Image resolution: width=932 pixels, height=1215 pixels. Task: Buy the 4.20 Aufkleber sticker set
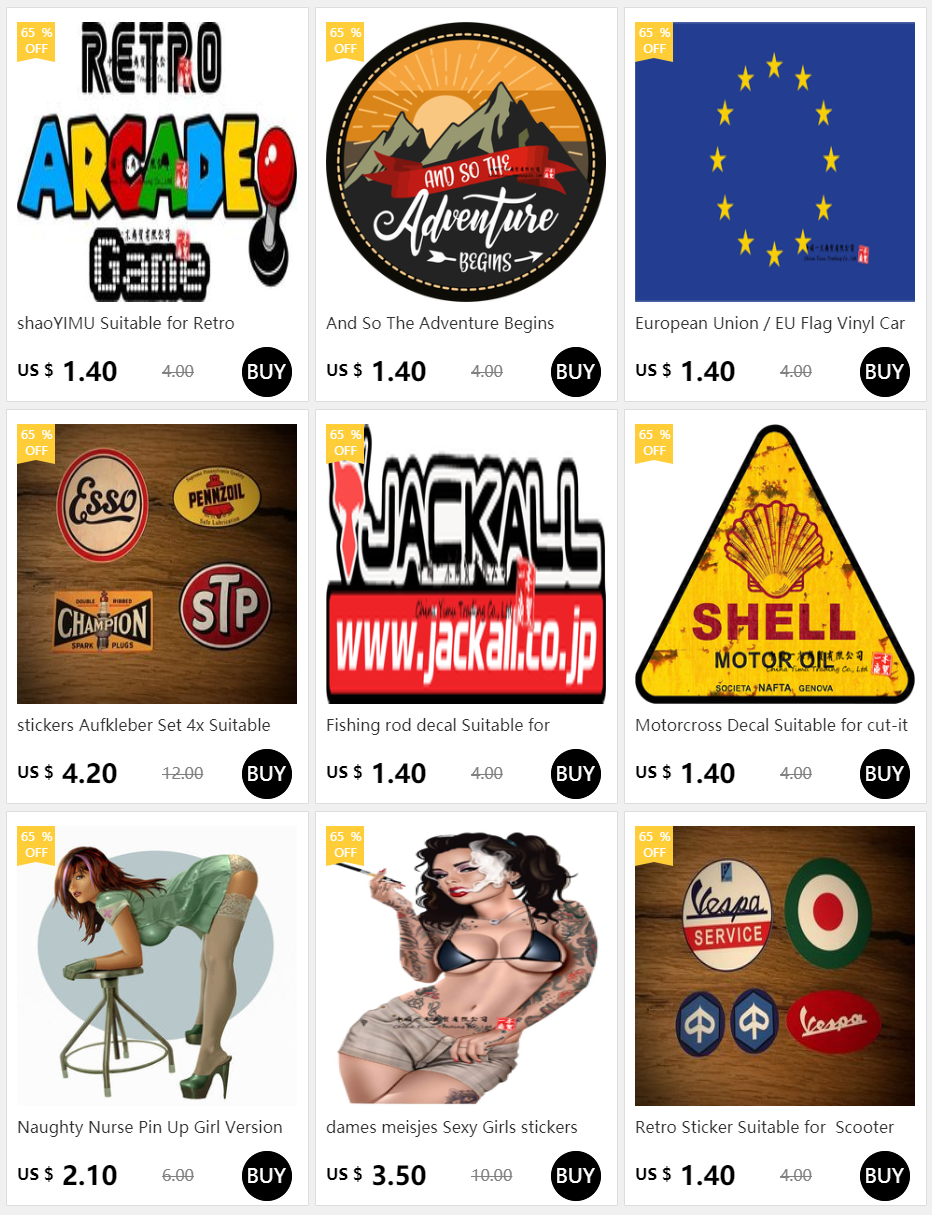(x=266, y=774)
